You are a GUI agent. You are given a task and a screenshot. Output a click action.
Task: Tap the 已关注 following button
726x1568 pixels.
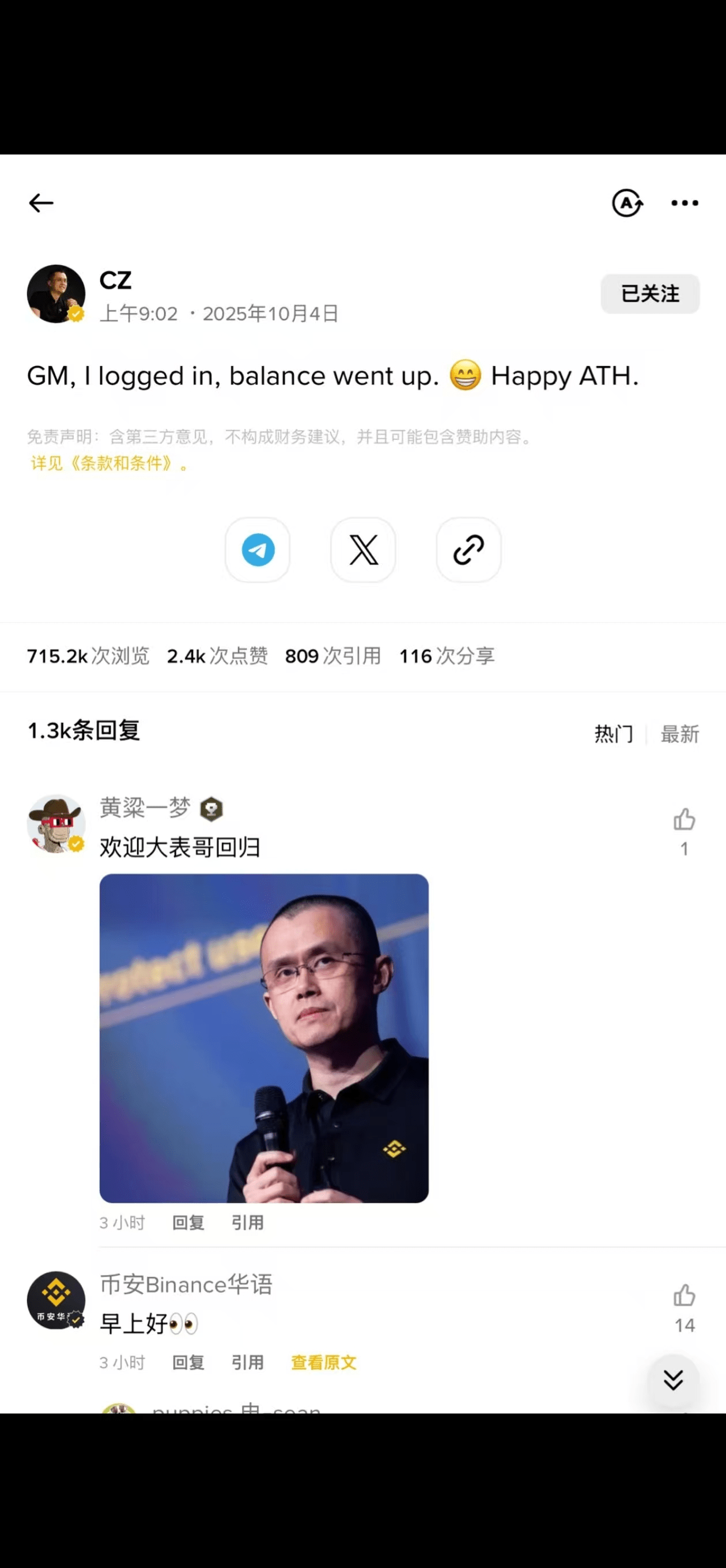[649, 294]
